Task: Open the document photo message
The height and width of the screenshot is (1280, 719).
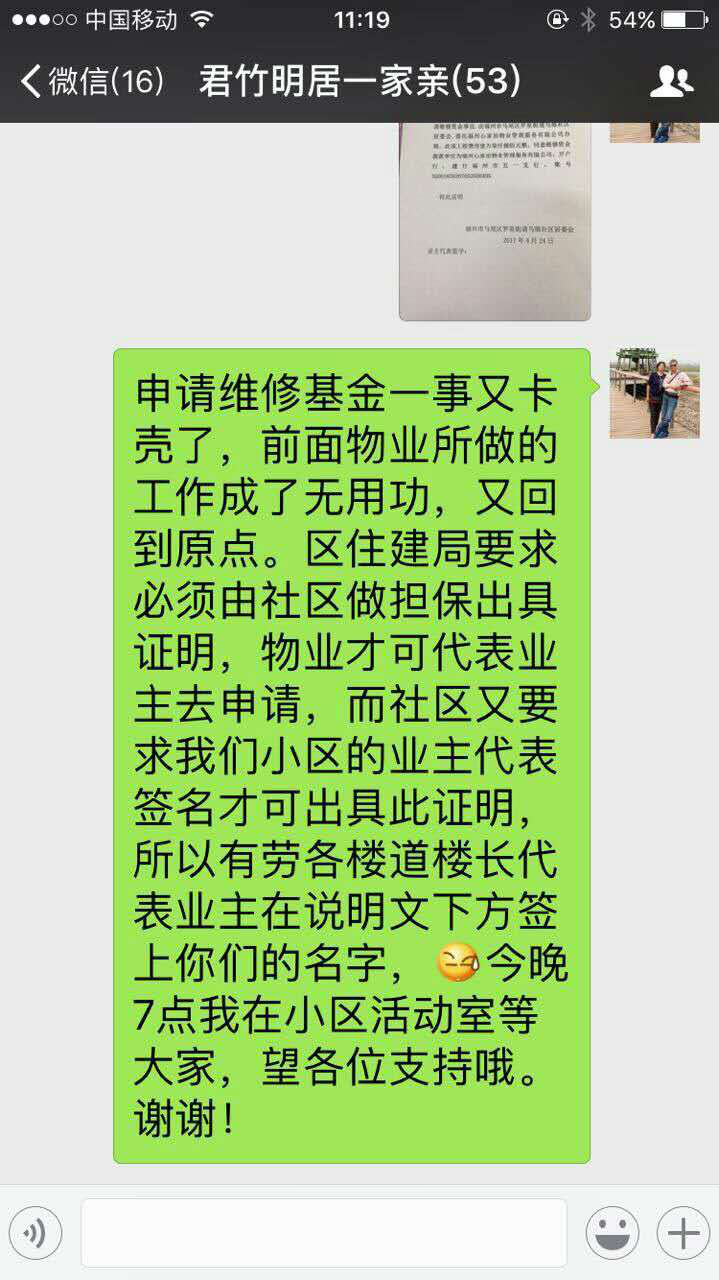Action: tap(495, 220)
